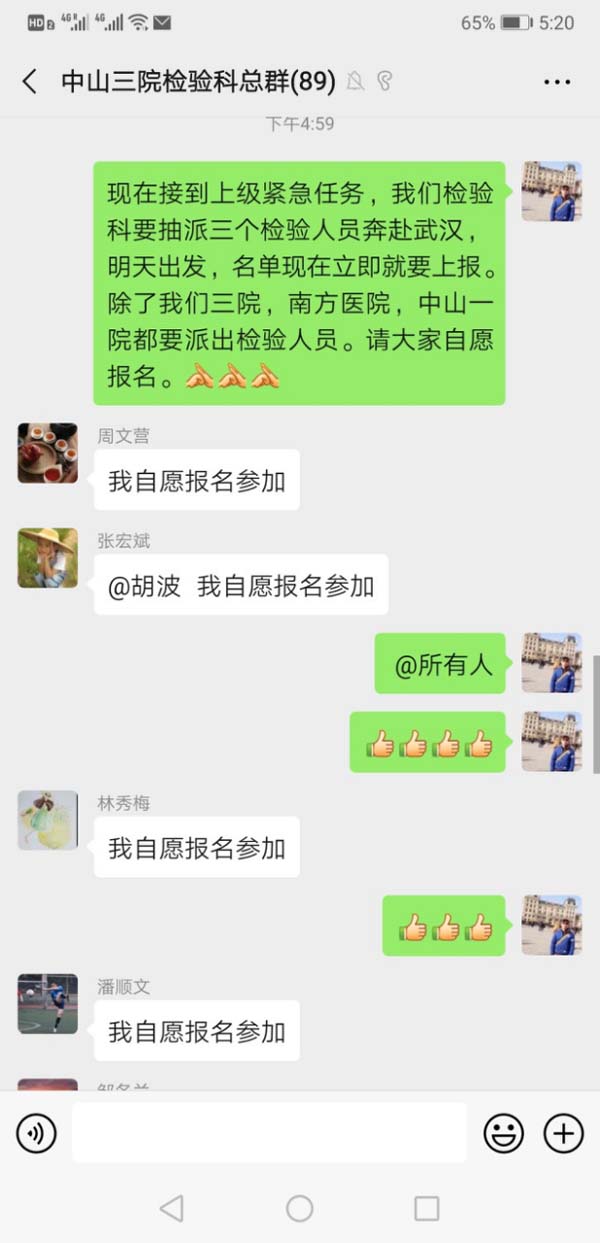
Task: Go back from the group chat
Action: pyautogui.click(x=29, y=82)
